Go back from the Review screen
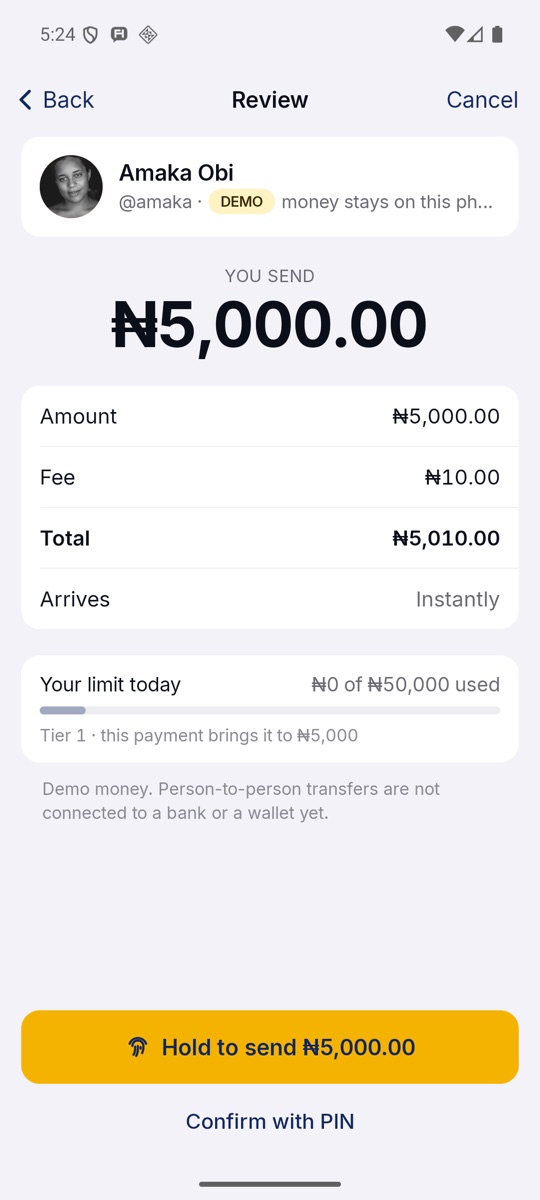Viewport: 540px width, 1200px height. [x=56, y=100]
